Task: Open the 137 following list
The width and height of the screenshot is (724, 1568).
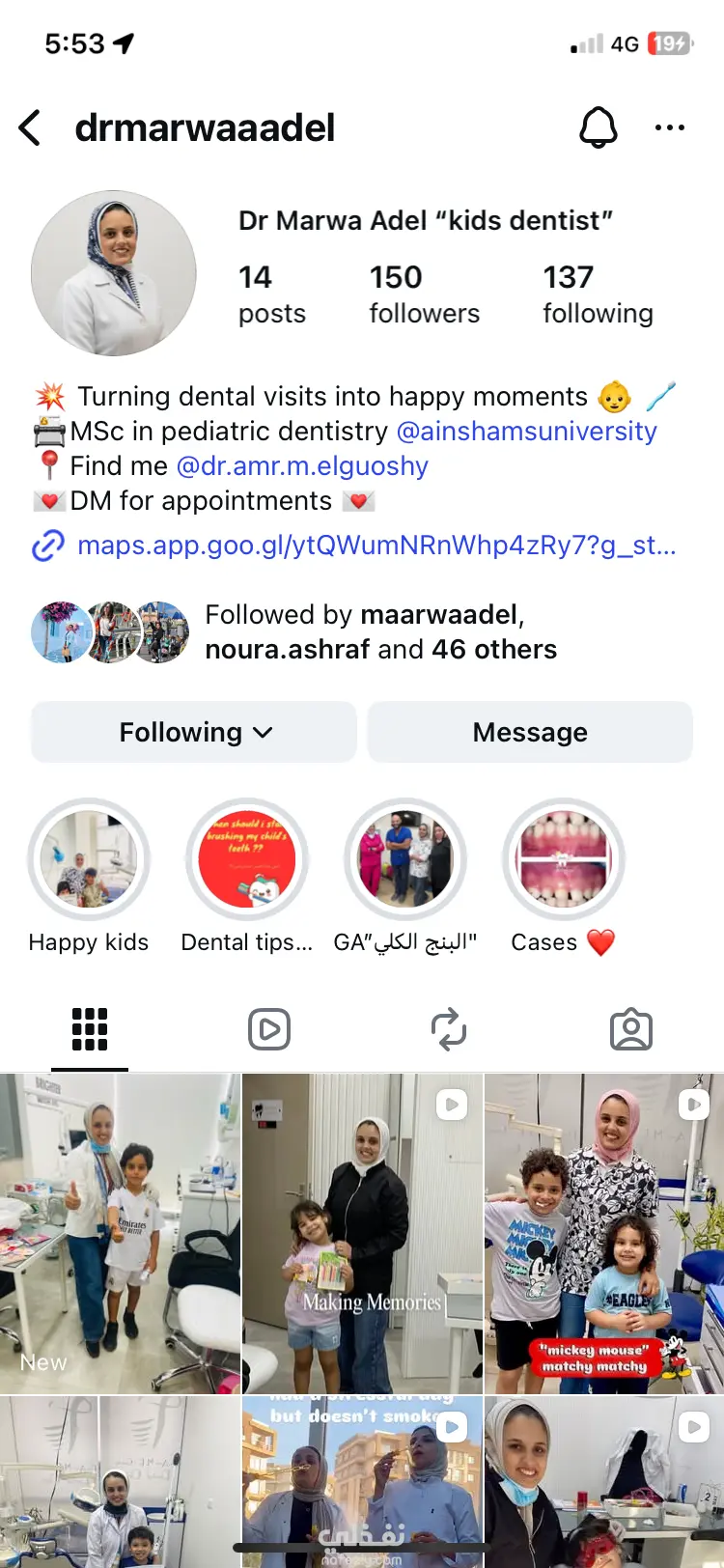Action: (598, 294)
